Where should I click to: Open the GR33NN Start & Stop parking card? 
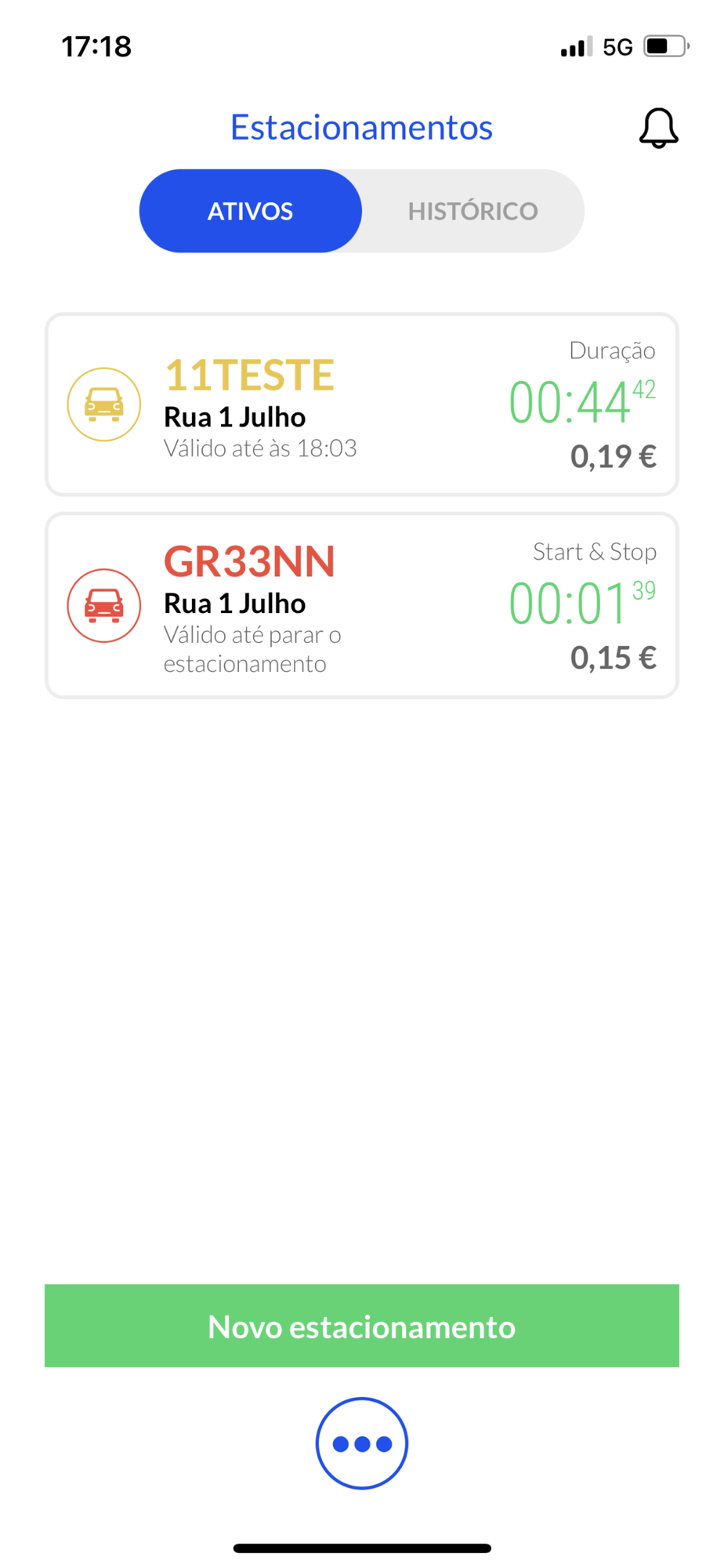(362, 605)
